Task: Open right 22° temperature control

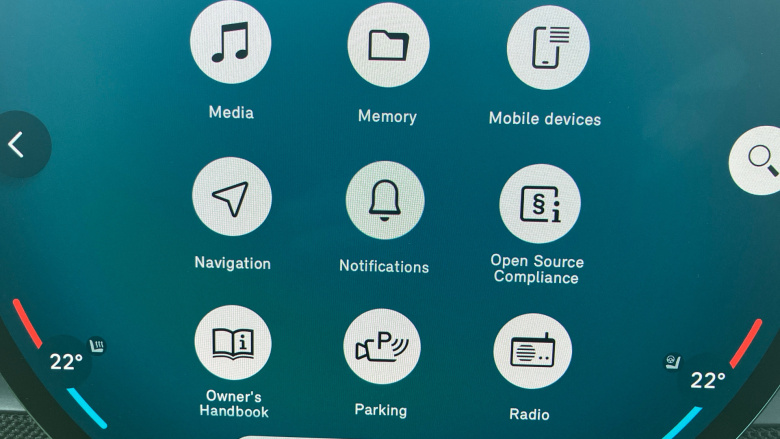Action: click(708, 380)
